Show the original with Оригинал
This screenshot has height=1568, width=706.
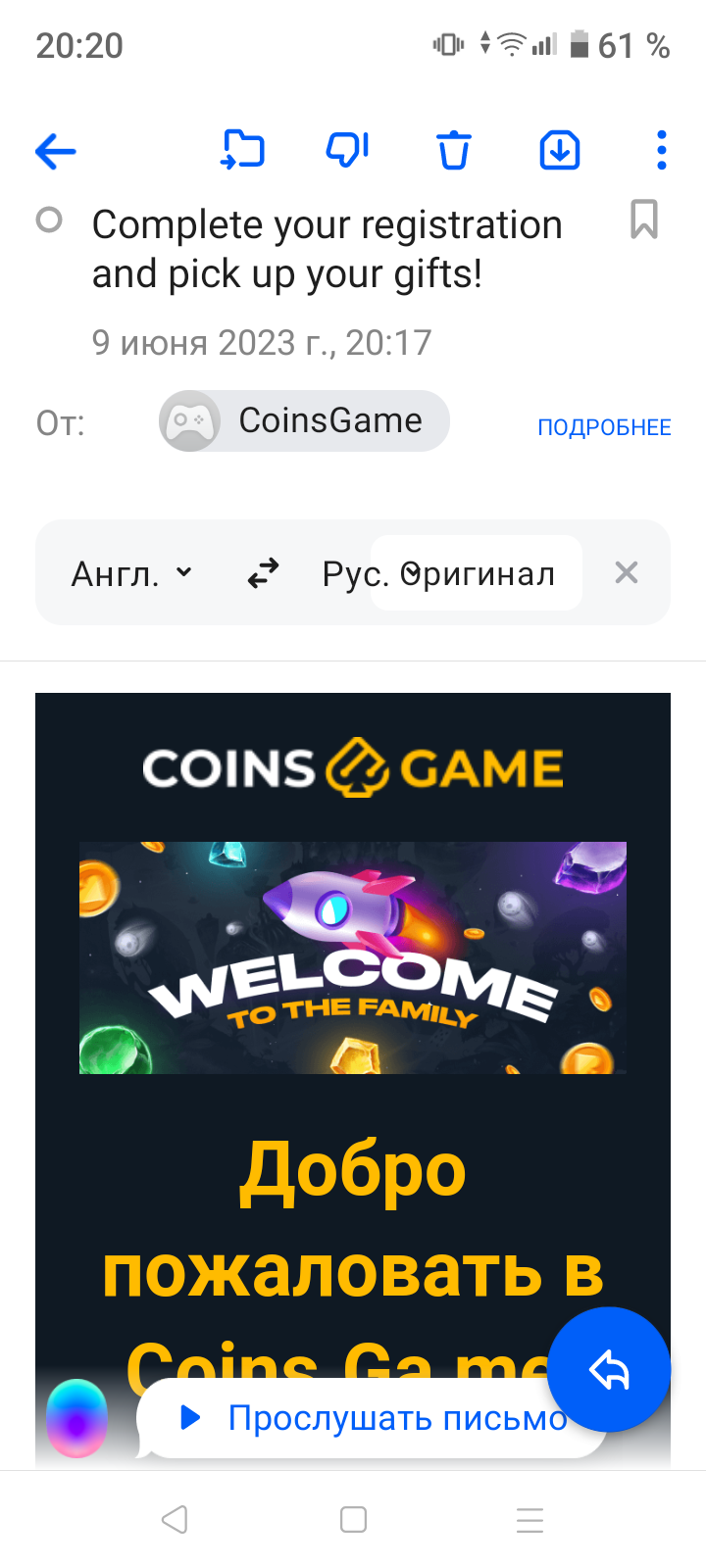tap(478, 573)
